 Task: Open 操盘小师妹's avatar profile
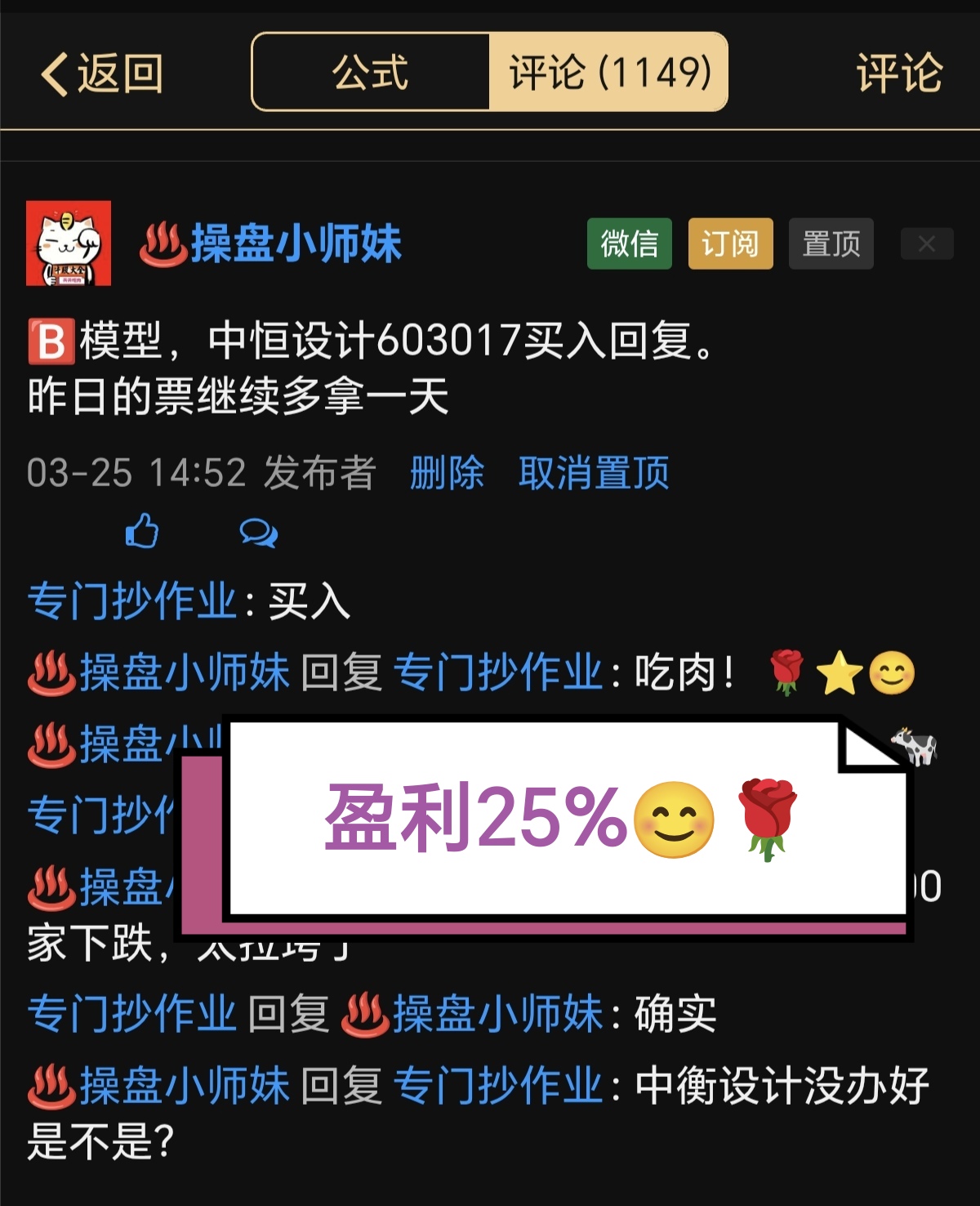point(69,243)
